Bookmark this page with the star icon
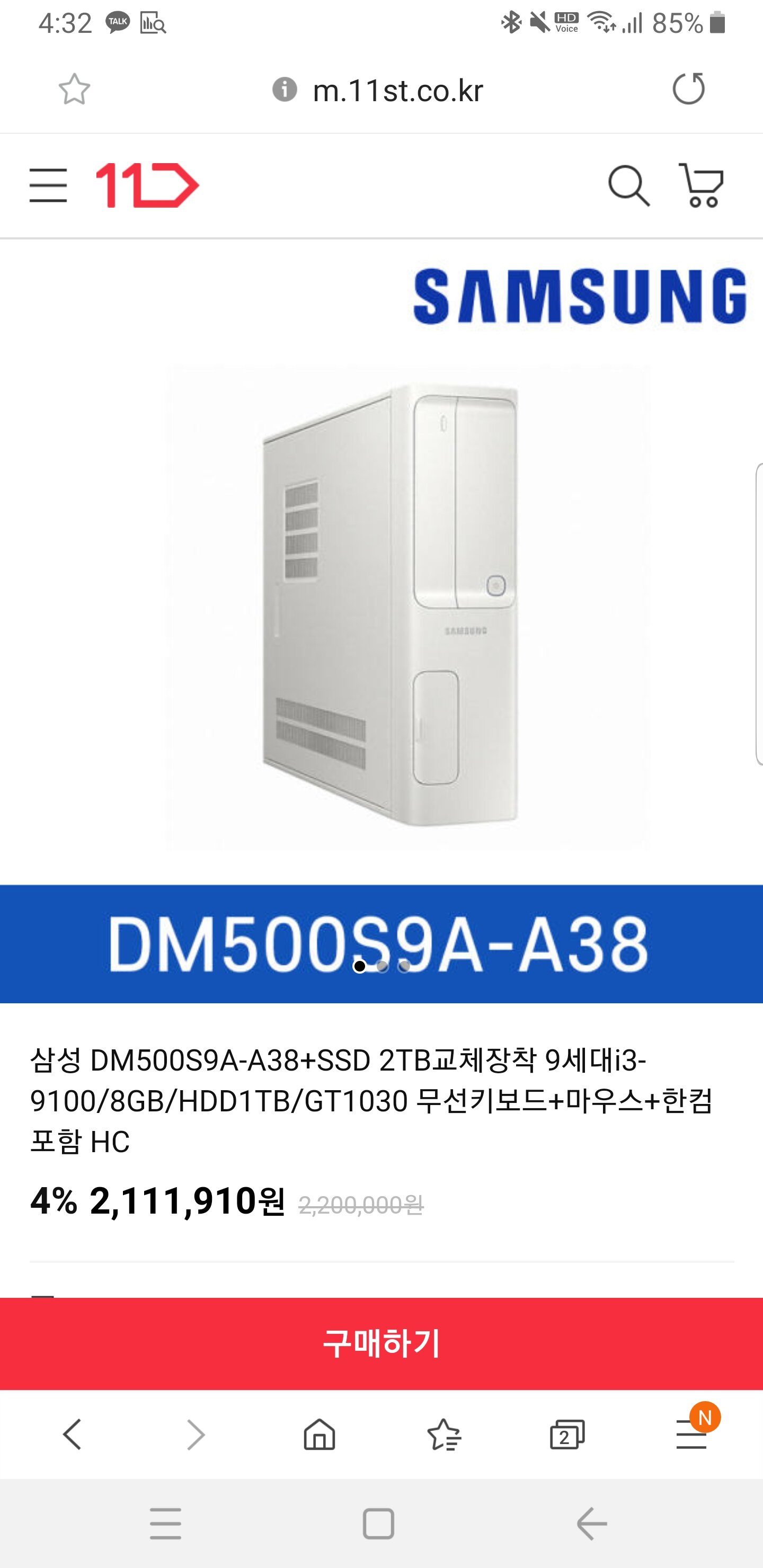This screenshot has height=1568, width=763. click(x=74, y=90)
